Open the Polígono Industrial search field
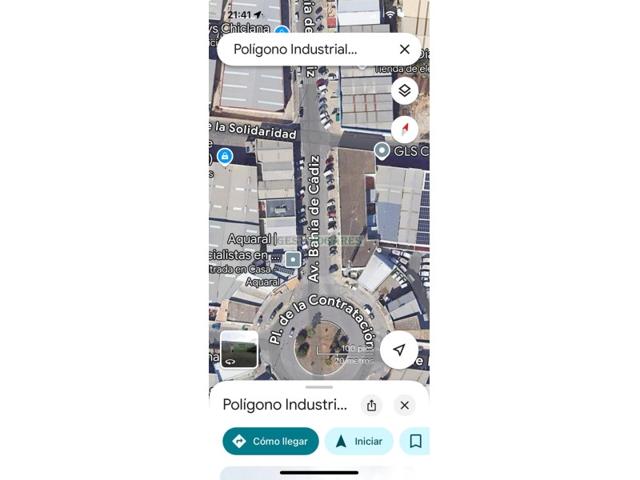This screenshot has width=640, height=480. coord(300,49)
